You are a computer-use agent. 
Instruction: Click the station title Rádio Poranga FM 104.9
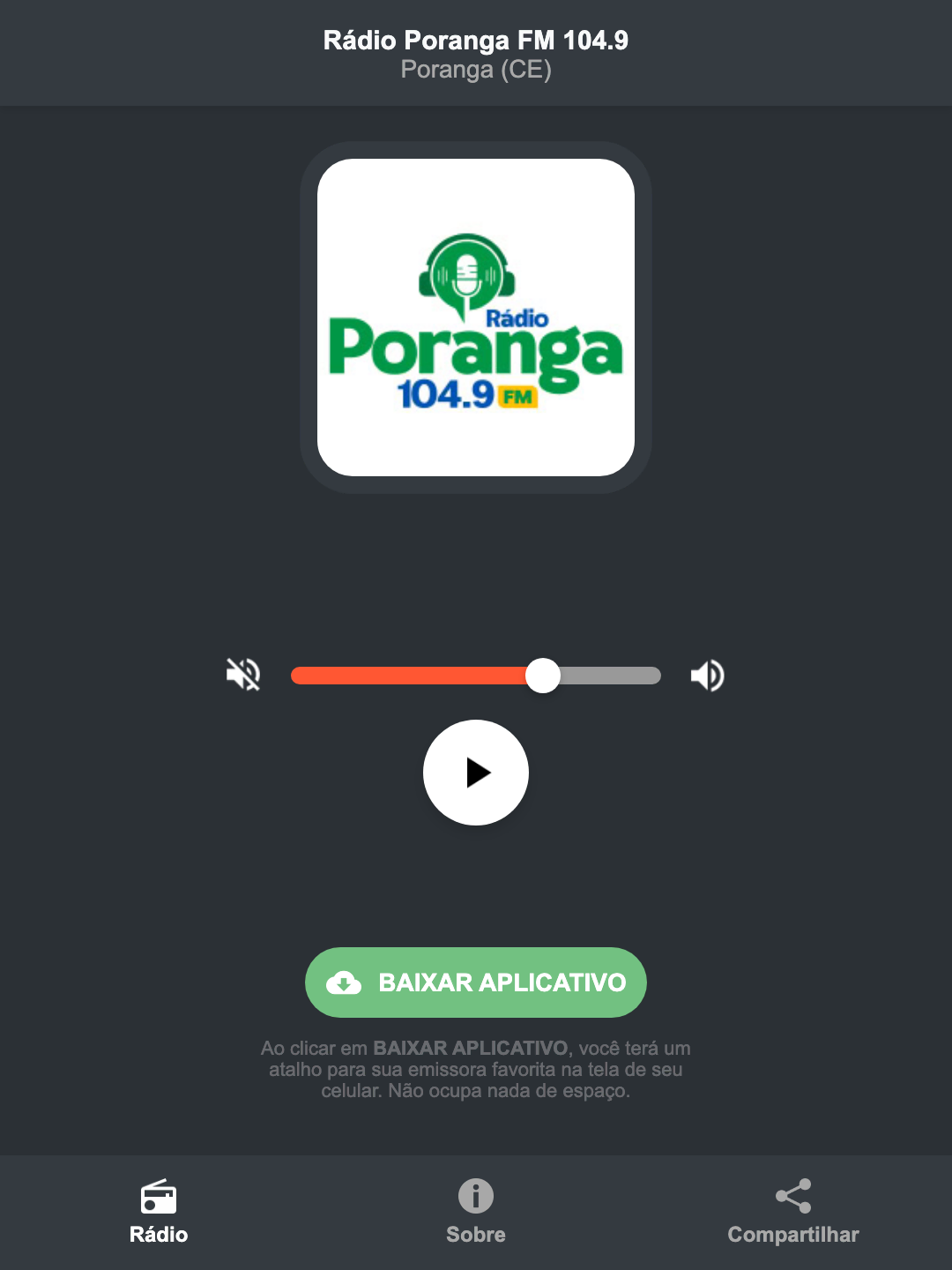475,39
